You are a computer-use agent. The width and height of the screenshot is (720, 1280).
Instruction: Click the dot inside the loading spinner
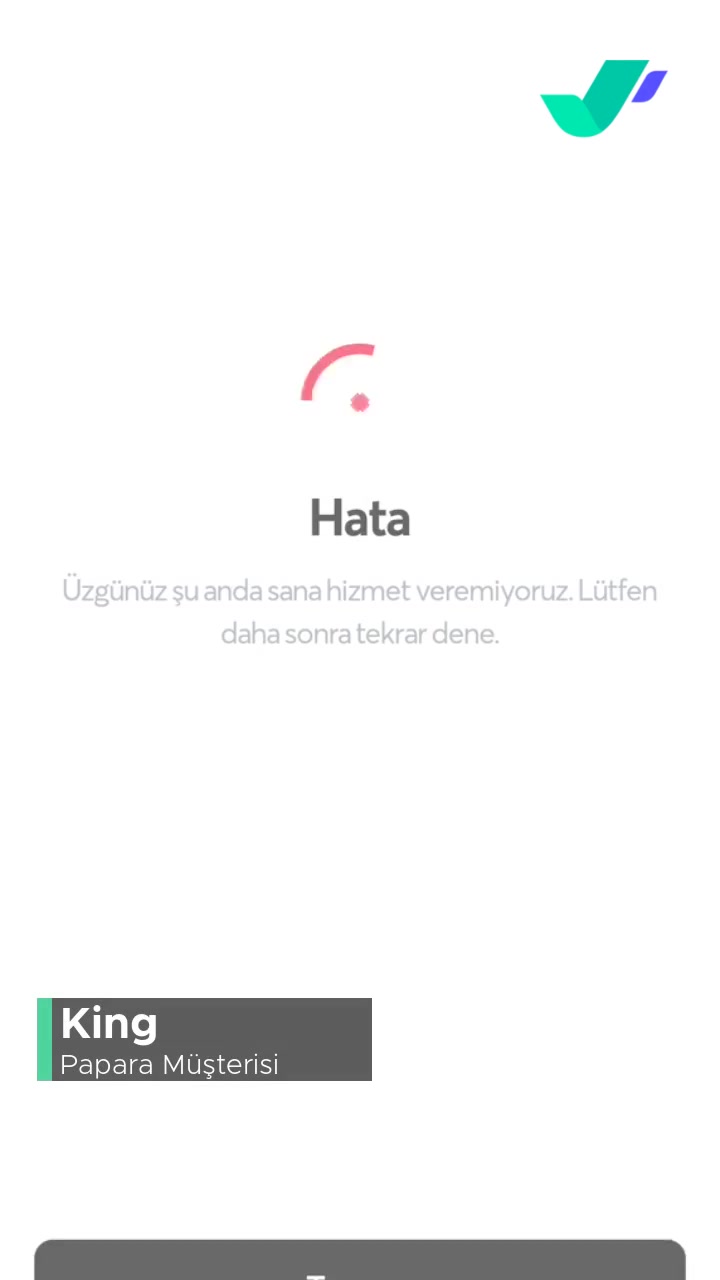tap(360, 402)
